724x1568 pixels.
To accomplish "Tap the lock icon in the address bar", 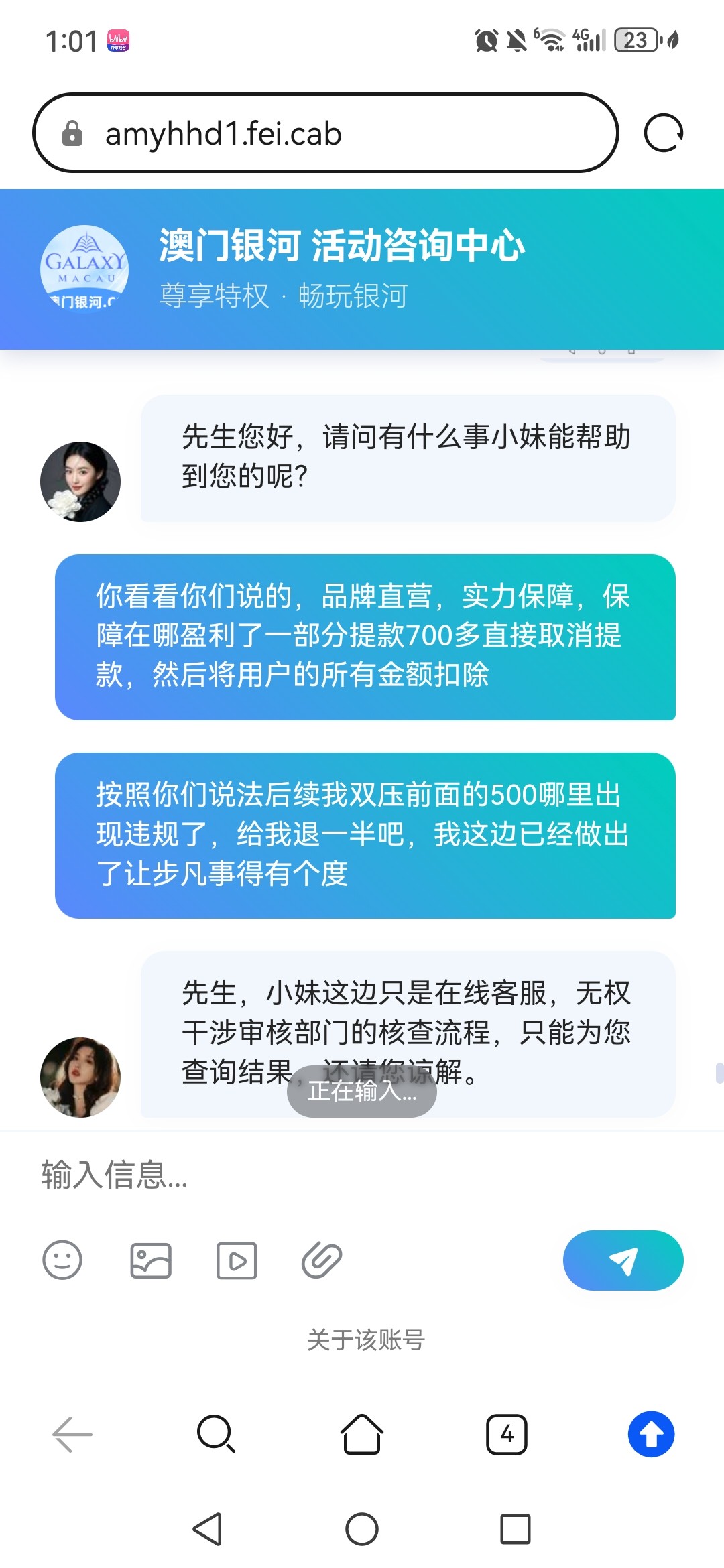I will point(71,133).
